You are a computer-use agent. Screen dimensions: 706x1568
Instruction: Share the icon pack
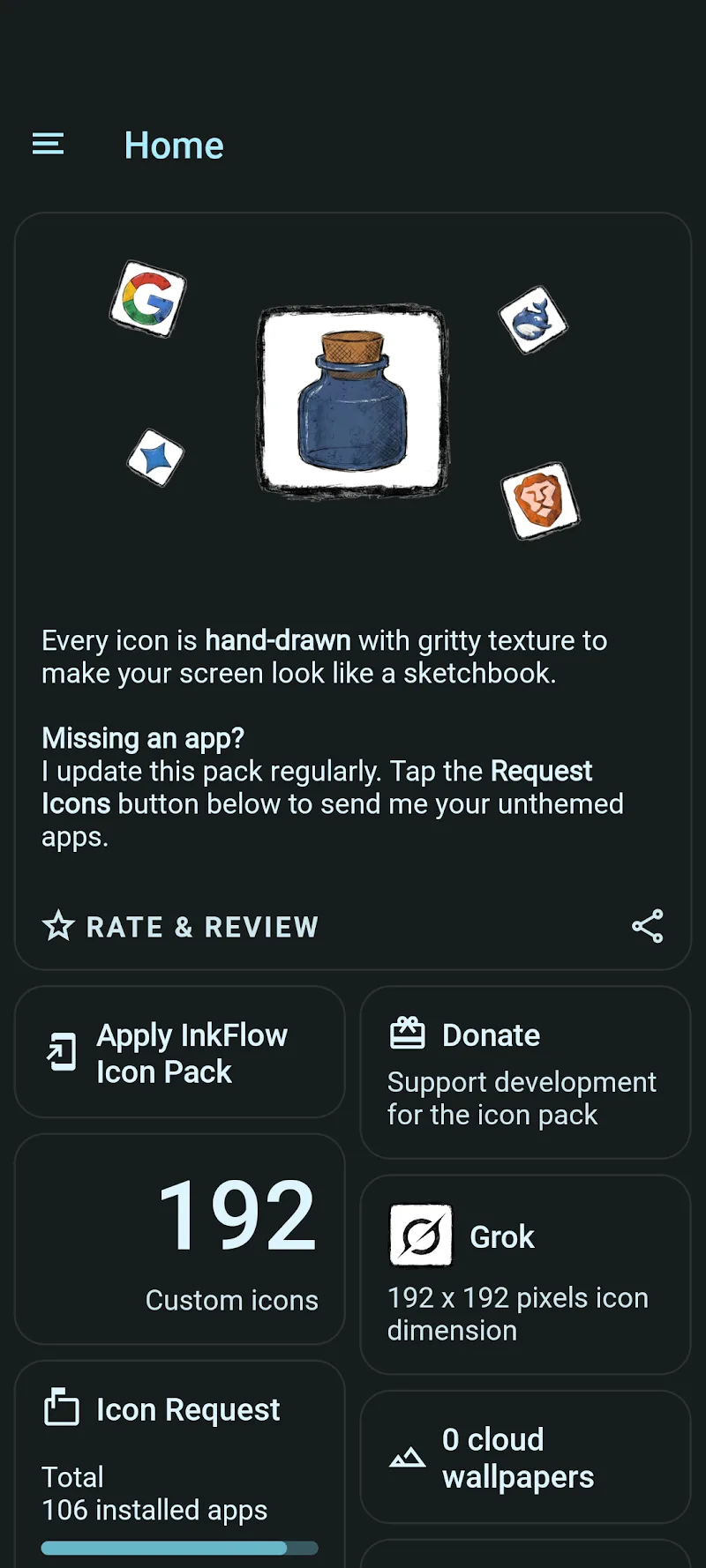(647, 926)
